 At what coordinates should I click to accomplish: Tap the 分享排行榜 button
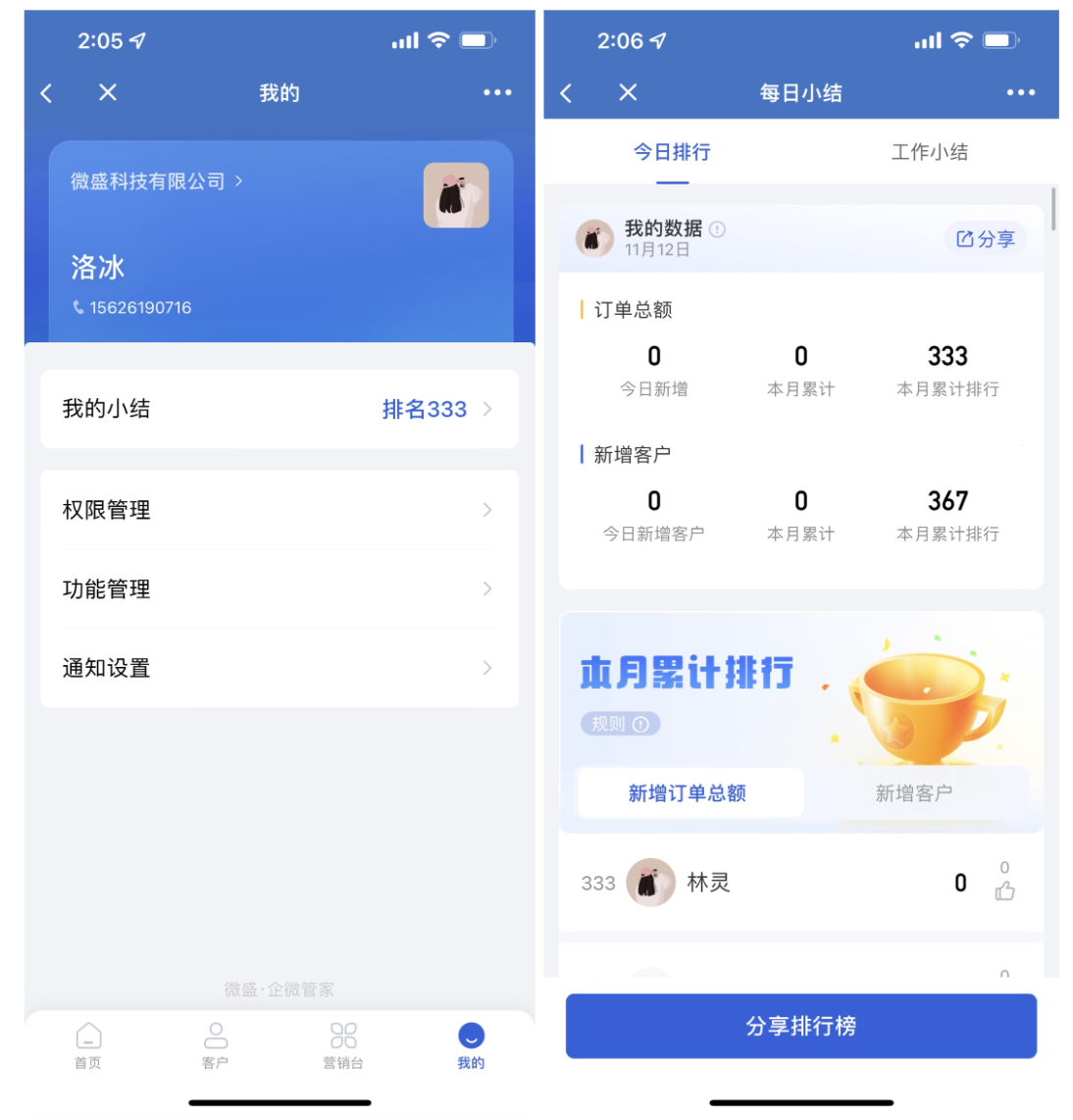point(800,1026)
